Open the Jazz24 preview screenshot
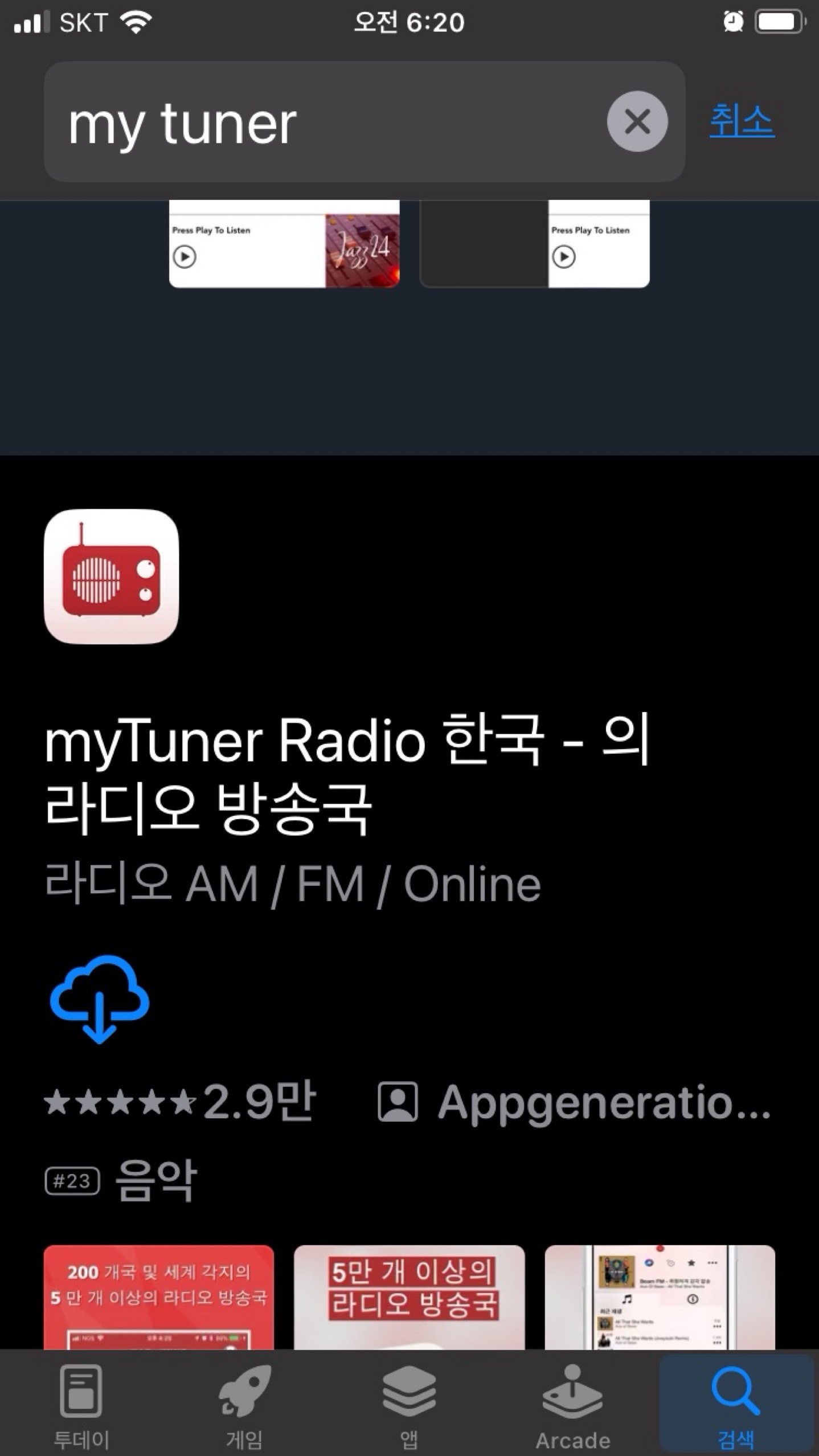This screenshot has height=1456, width=819. pos(284,244)
